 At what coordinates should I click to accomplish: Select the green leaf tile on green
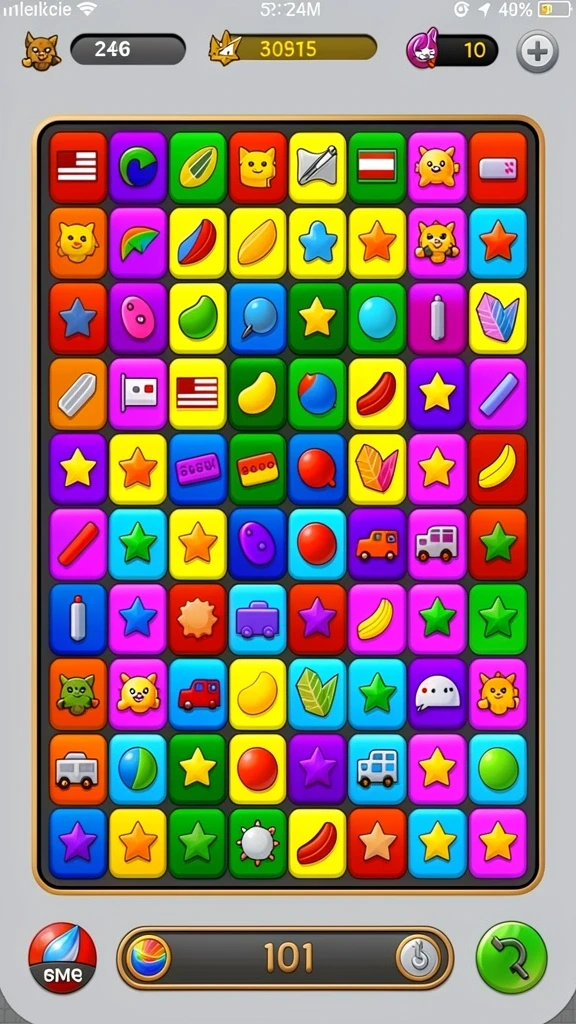click(198, 167)
